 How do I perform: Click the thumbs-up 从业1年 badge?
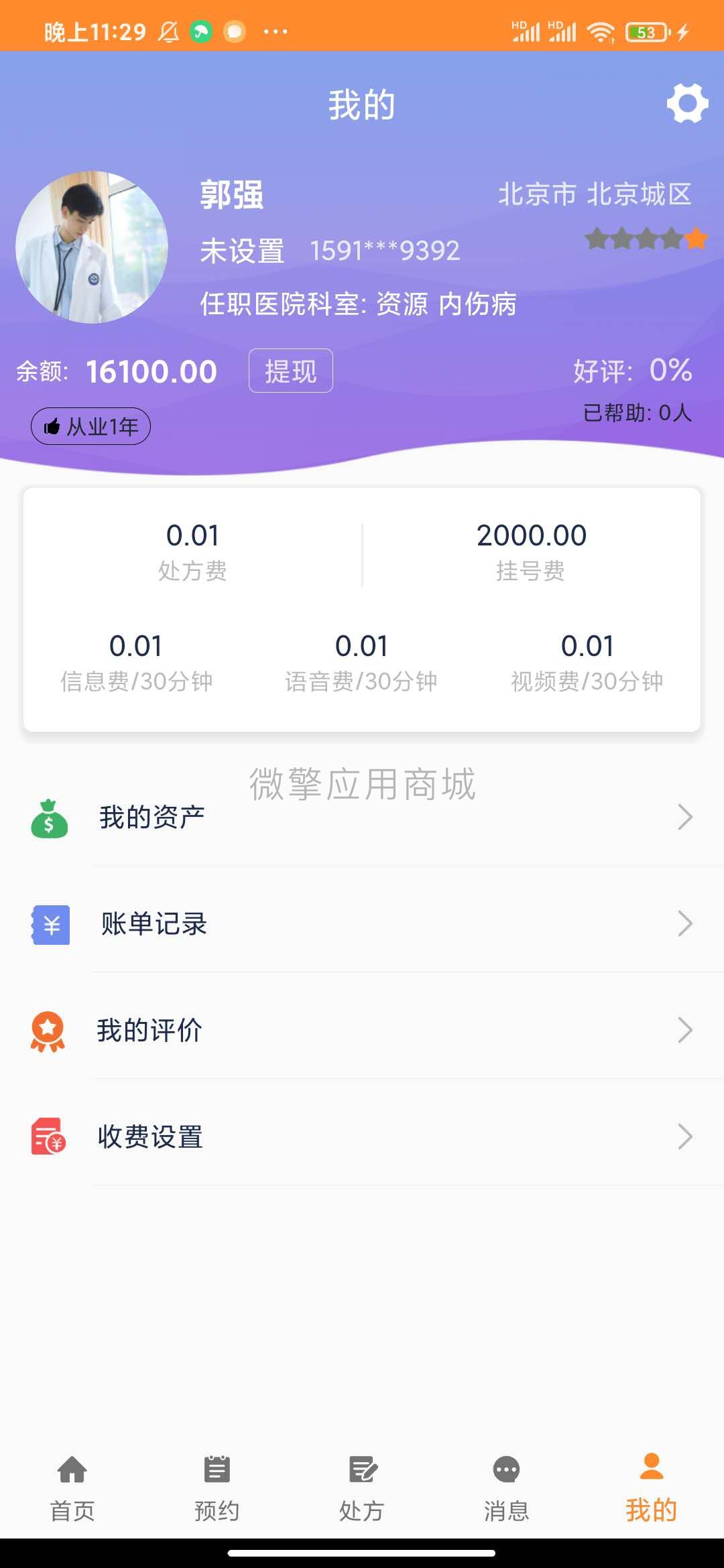(x=90, y=427)
